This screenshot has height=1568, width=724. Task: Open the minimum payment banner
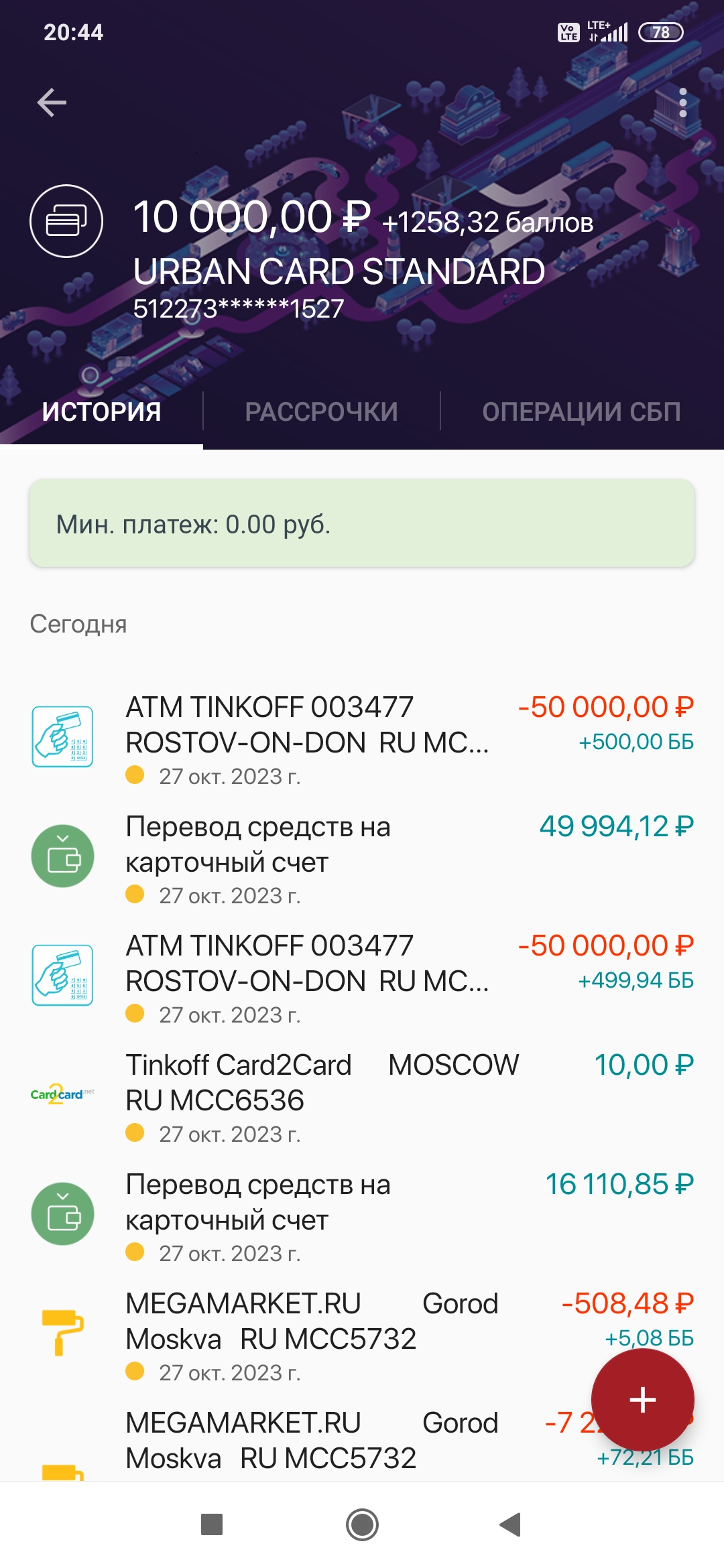(x=362, y=523)
